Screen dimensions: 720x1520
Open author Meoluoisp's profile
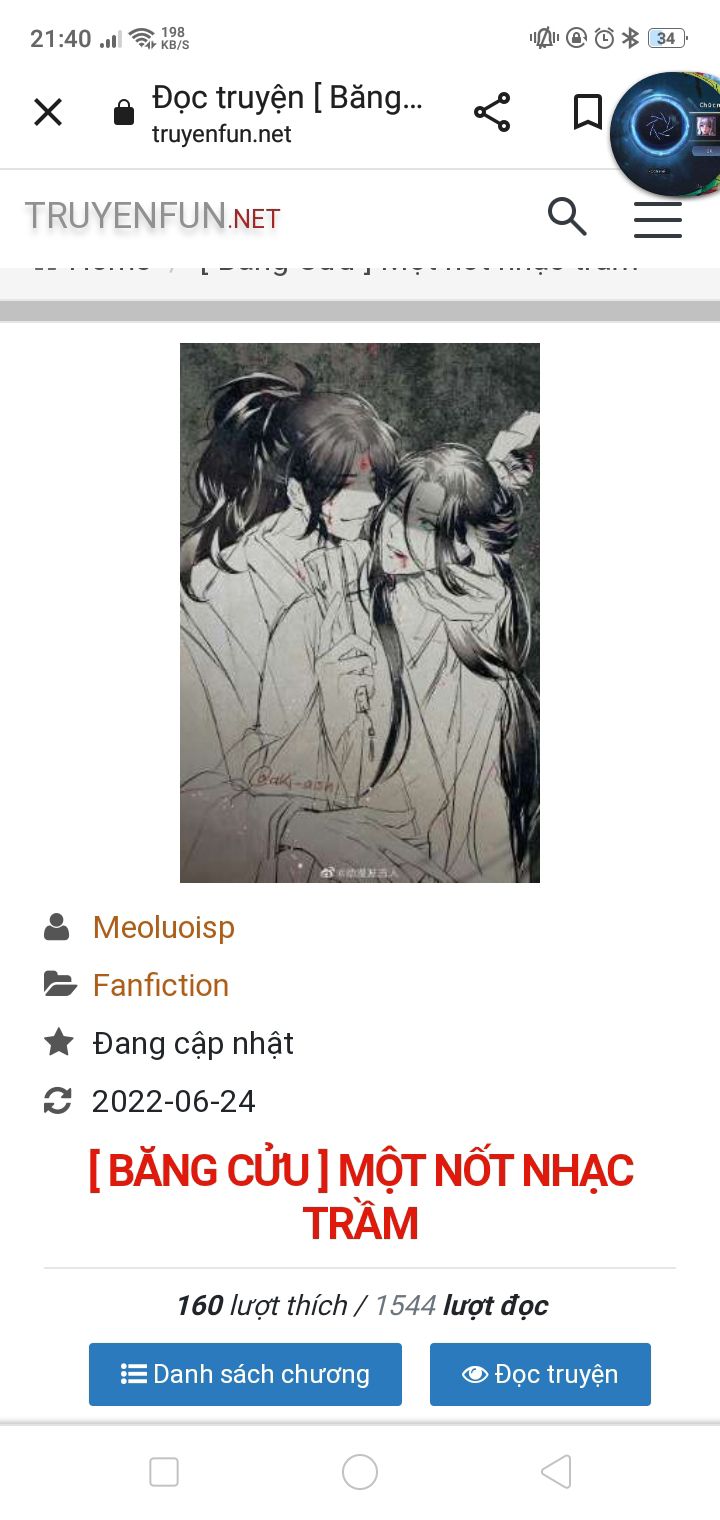click(163, 927)
